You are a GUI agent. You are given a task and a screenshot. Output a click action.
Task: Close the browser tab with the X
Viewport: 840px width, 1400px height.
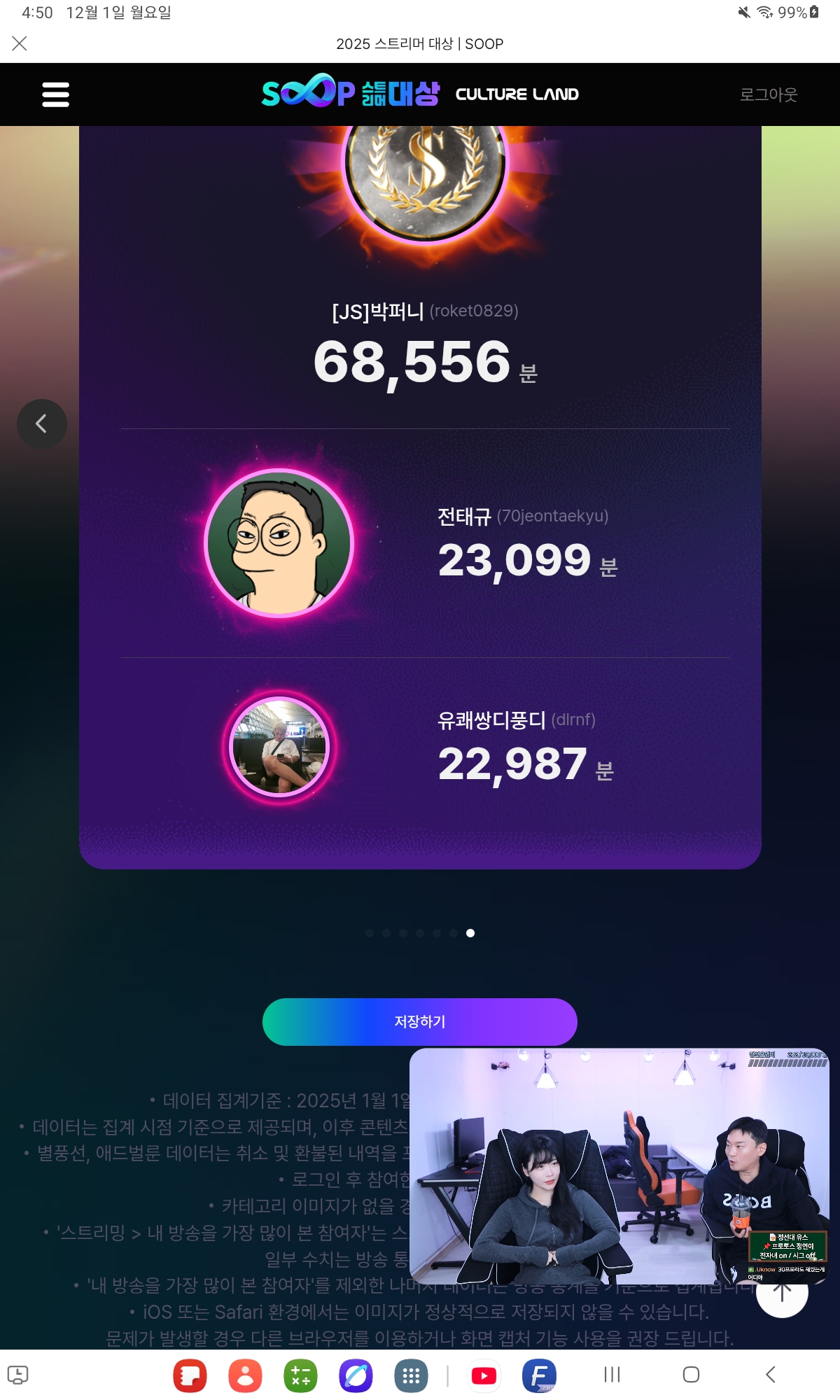pos(20,43)
